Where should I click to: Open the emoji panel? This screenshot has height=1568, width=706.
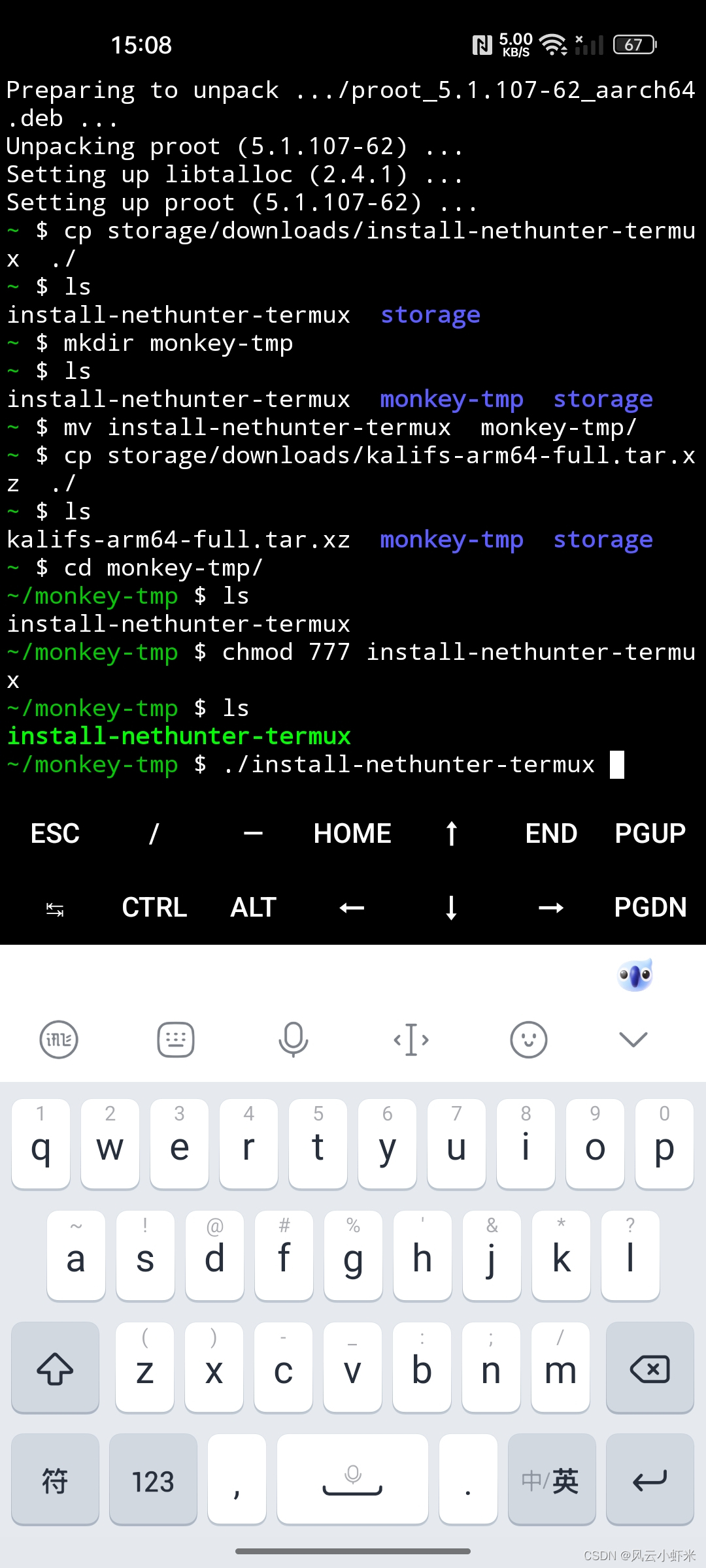coord(528,1039)
